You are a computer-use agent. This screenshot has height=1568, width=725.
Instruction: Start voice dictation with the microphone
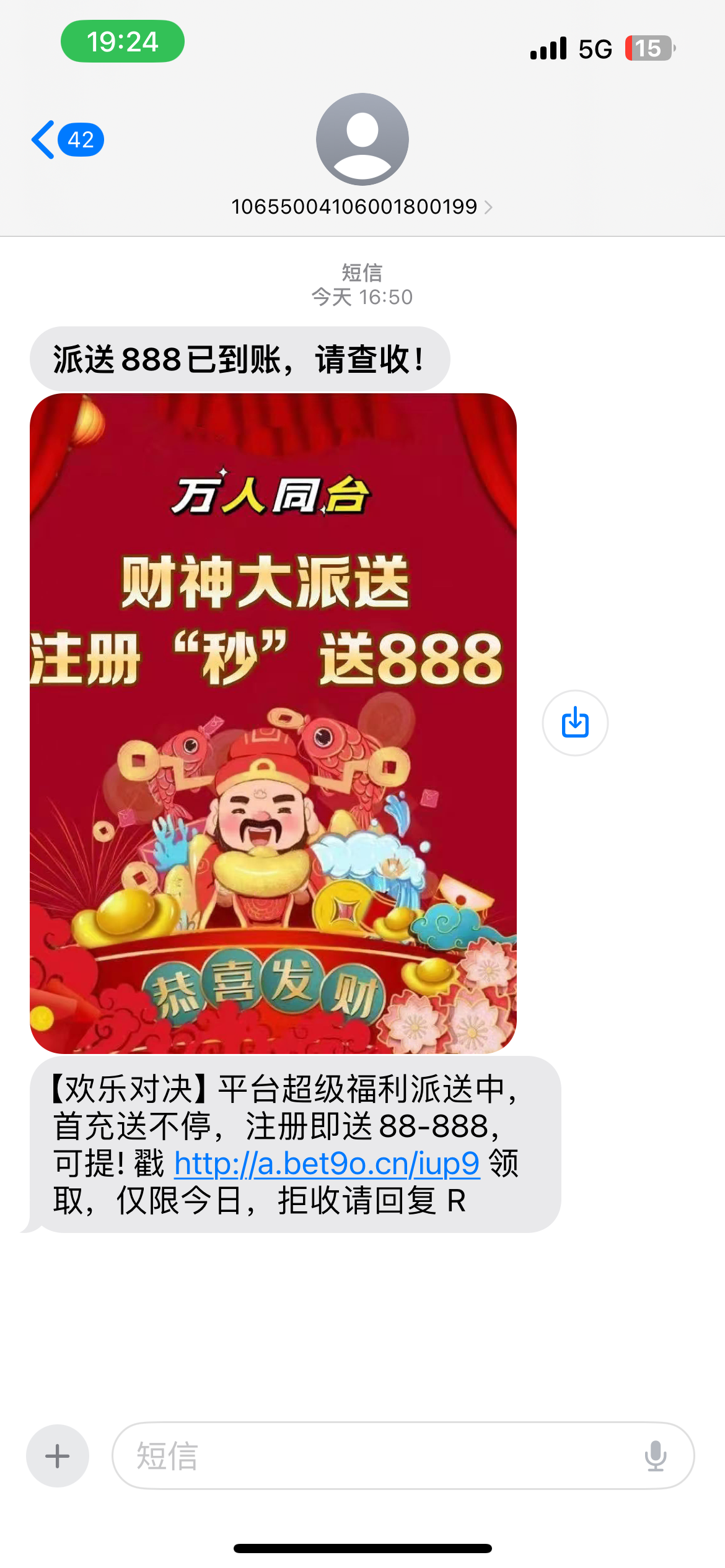(655, 1455)
